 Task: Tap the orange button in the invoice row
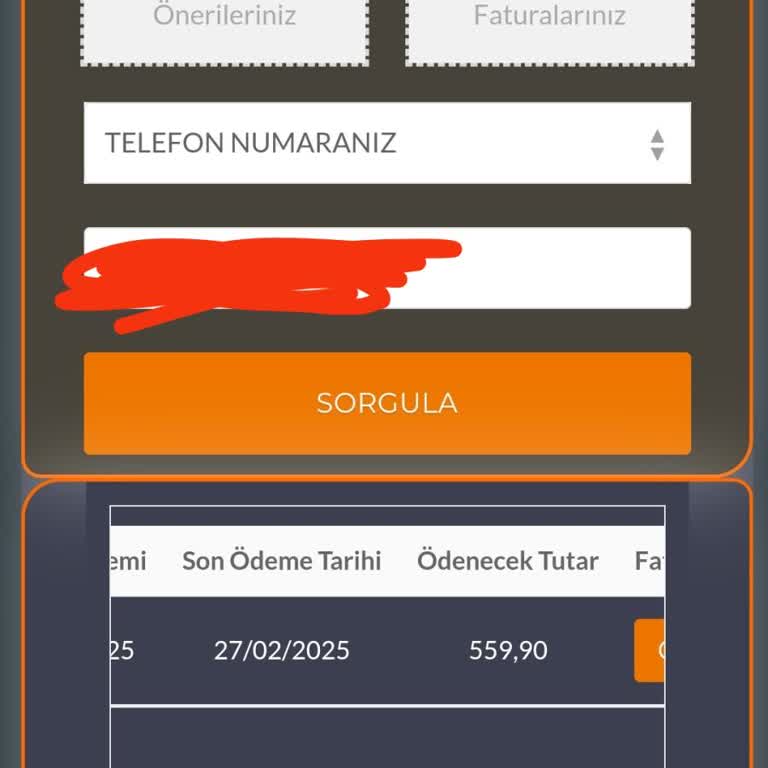tap(650, 650)
